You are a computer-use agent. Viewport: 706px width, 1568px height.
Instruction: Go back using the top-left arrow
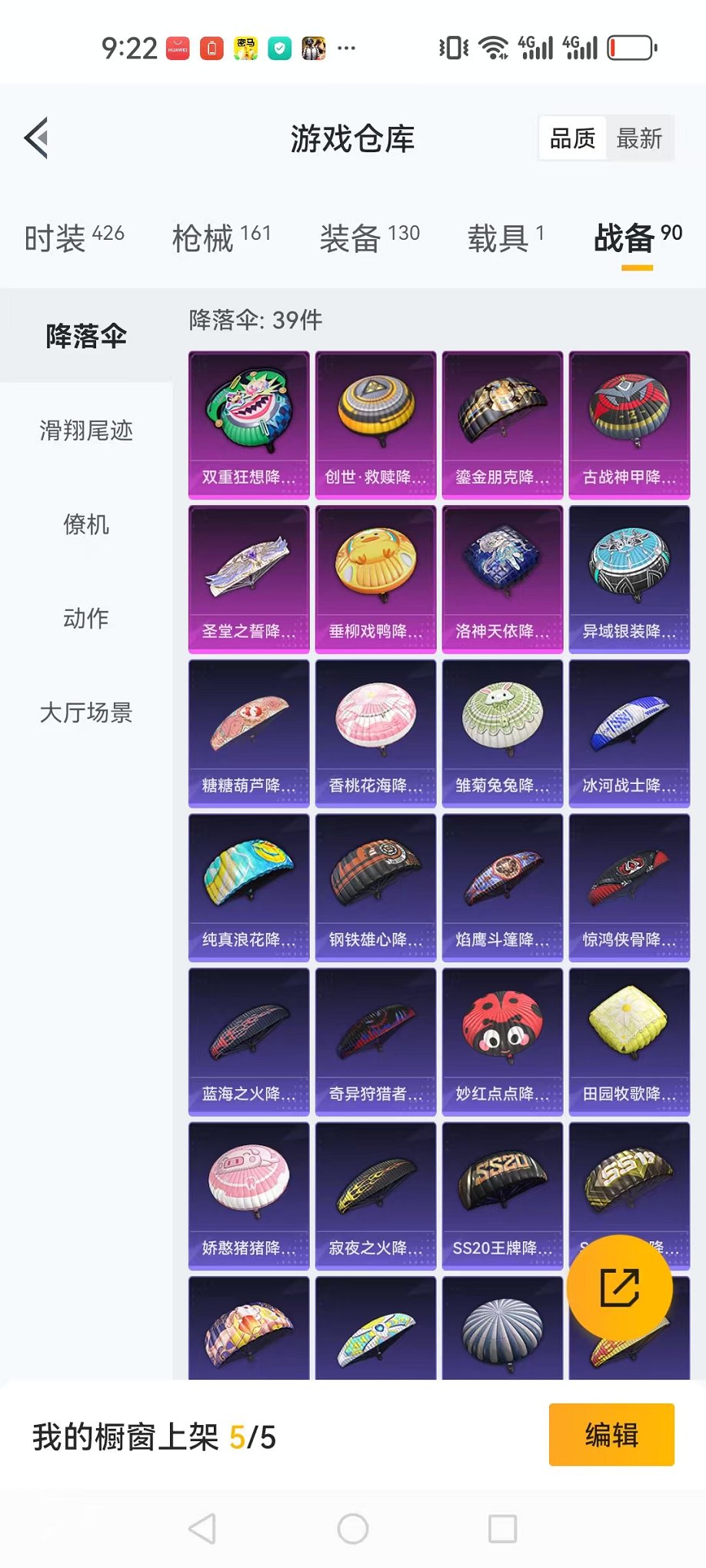(x=36, y=138)
